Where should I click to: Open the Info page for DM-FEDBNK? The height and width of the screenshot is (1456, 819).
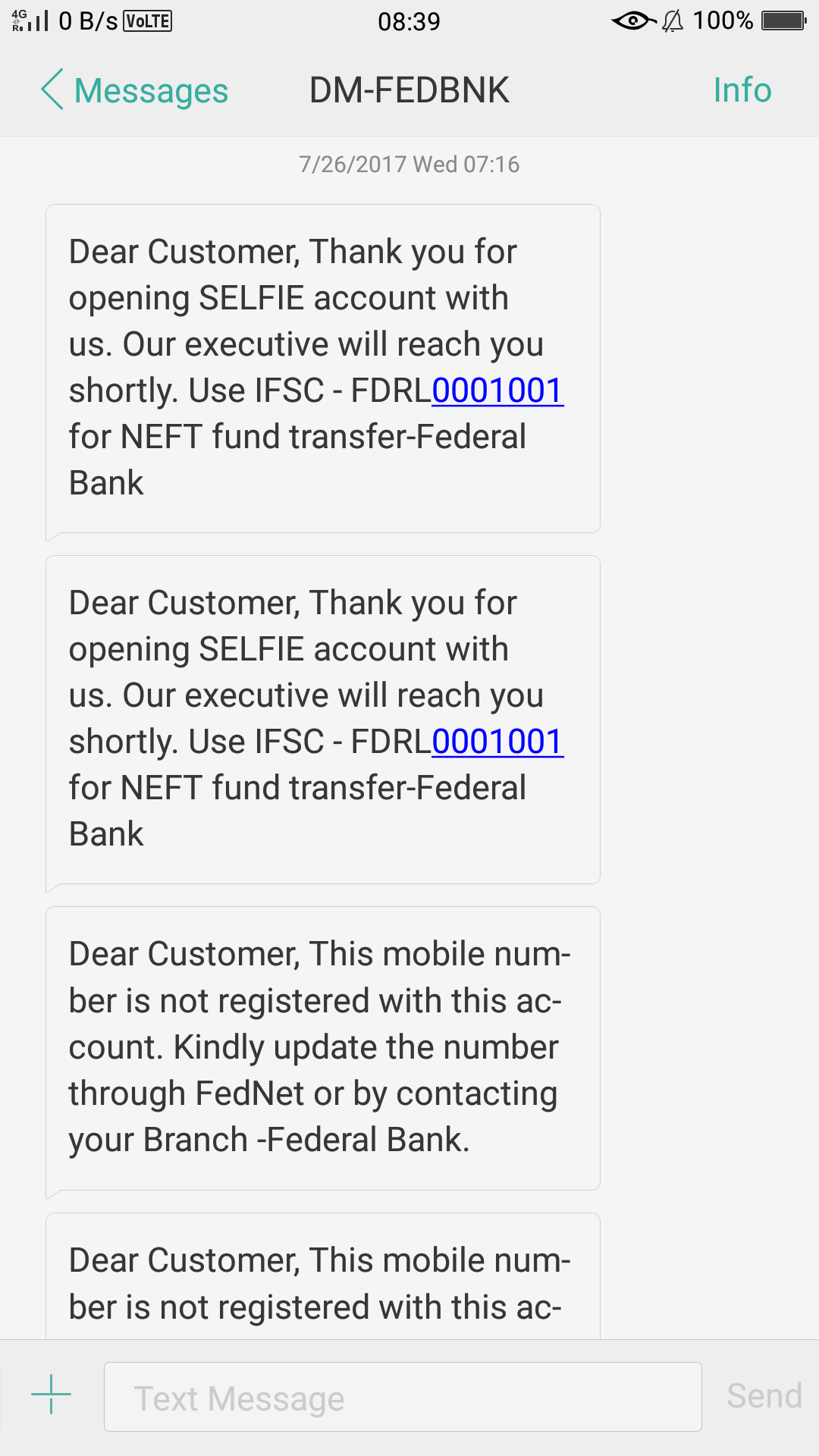(742, 90)
